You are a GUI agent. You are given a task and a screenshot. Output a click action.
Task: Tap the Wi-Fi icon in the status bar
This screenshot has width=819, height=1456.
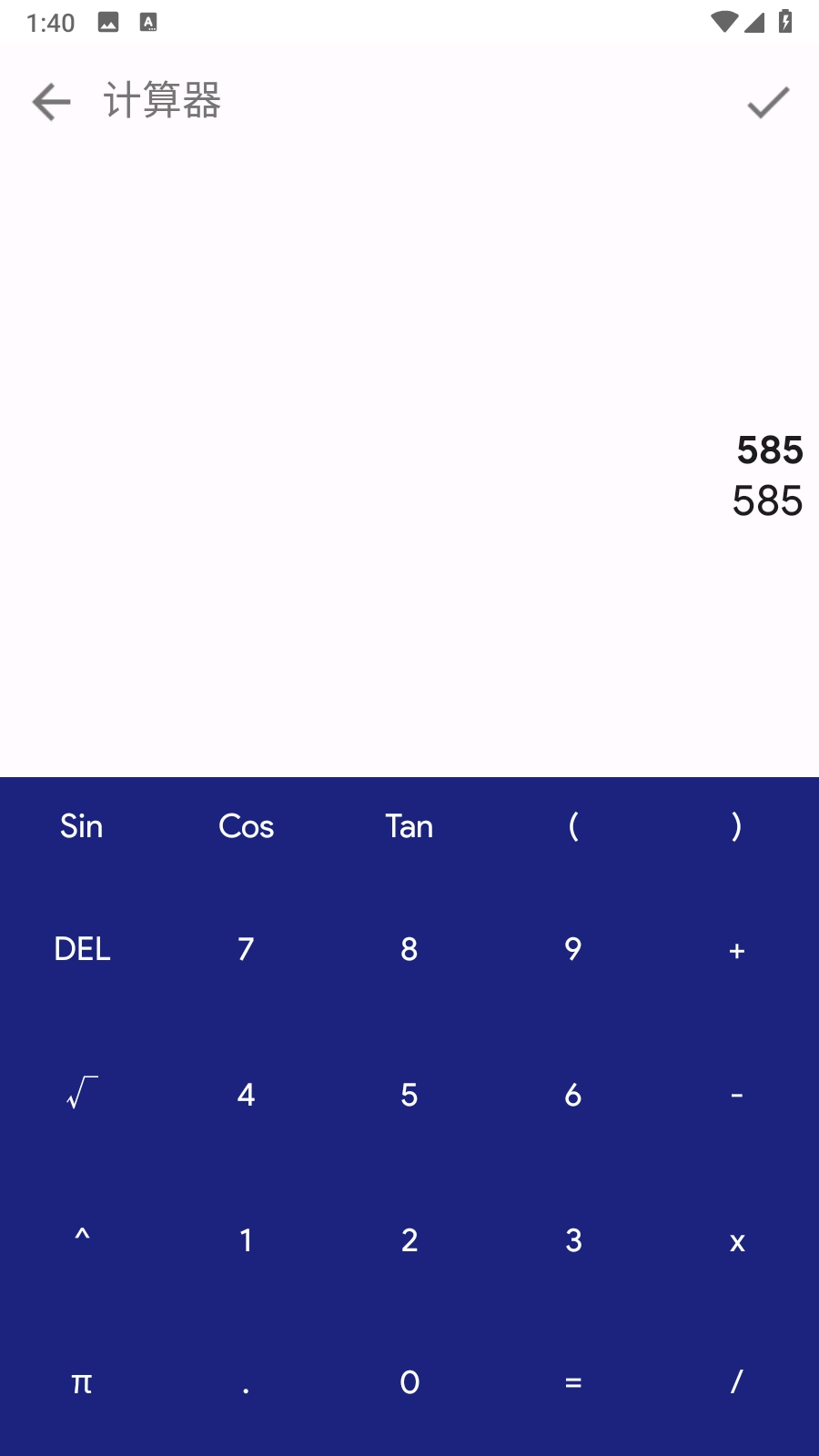click(723, 22)
